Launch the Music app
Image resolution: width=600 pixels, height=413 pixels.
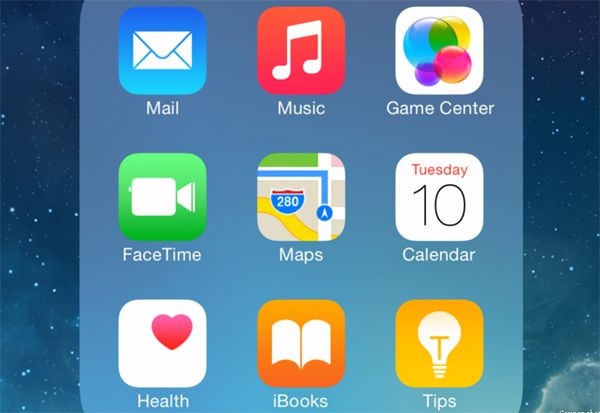[301, 50]
